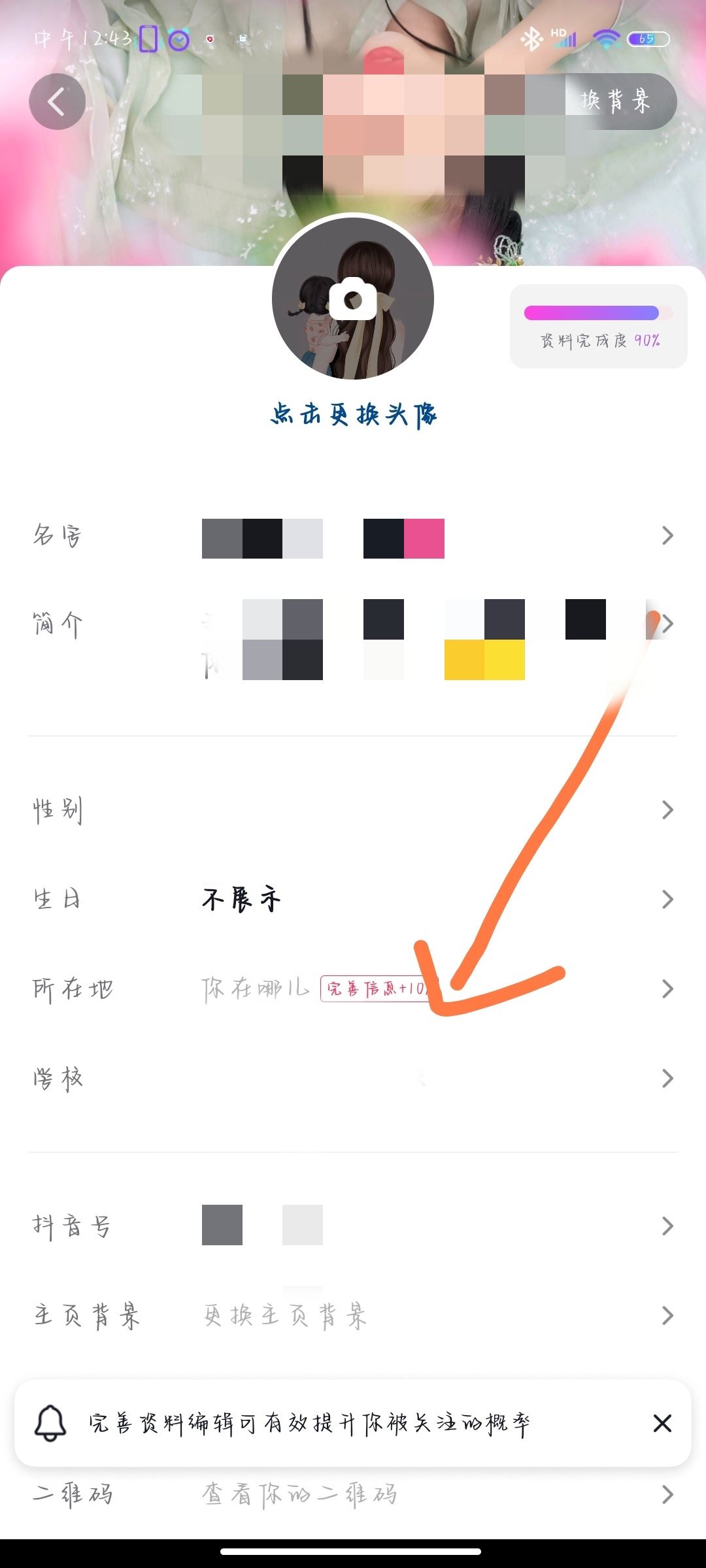View the 二维码 row

353,1494
